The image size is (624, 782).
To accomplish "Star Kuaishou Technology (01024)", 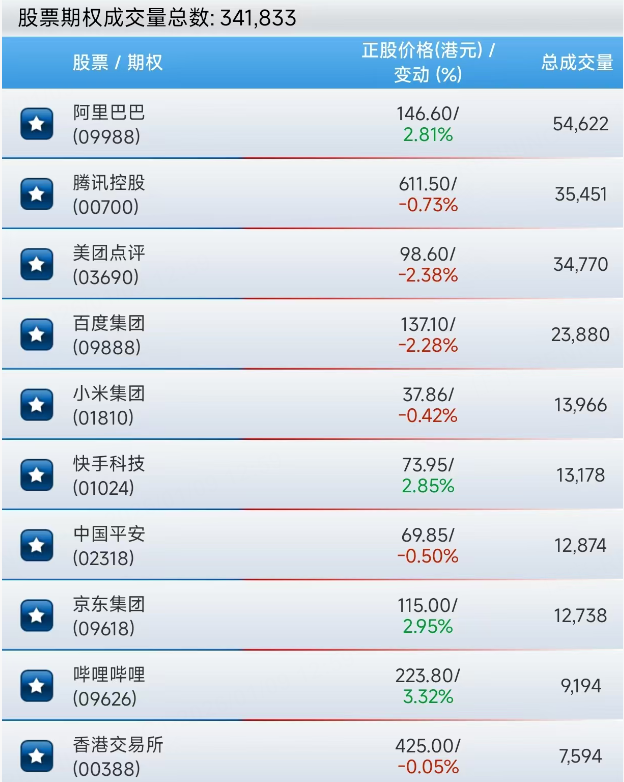I will (37, 474).
